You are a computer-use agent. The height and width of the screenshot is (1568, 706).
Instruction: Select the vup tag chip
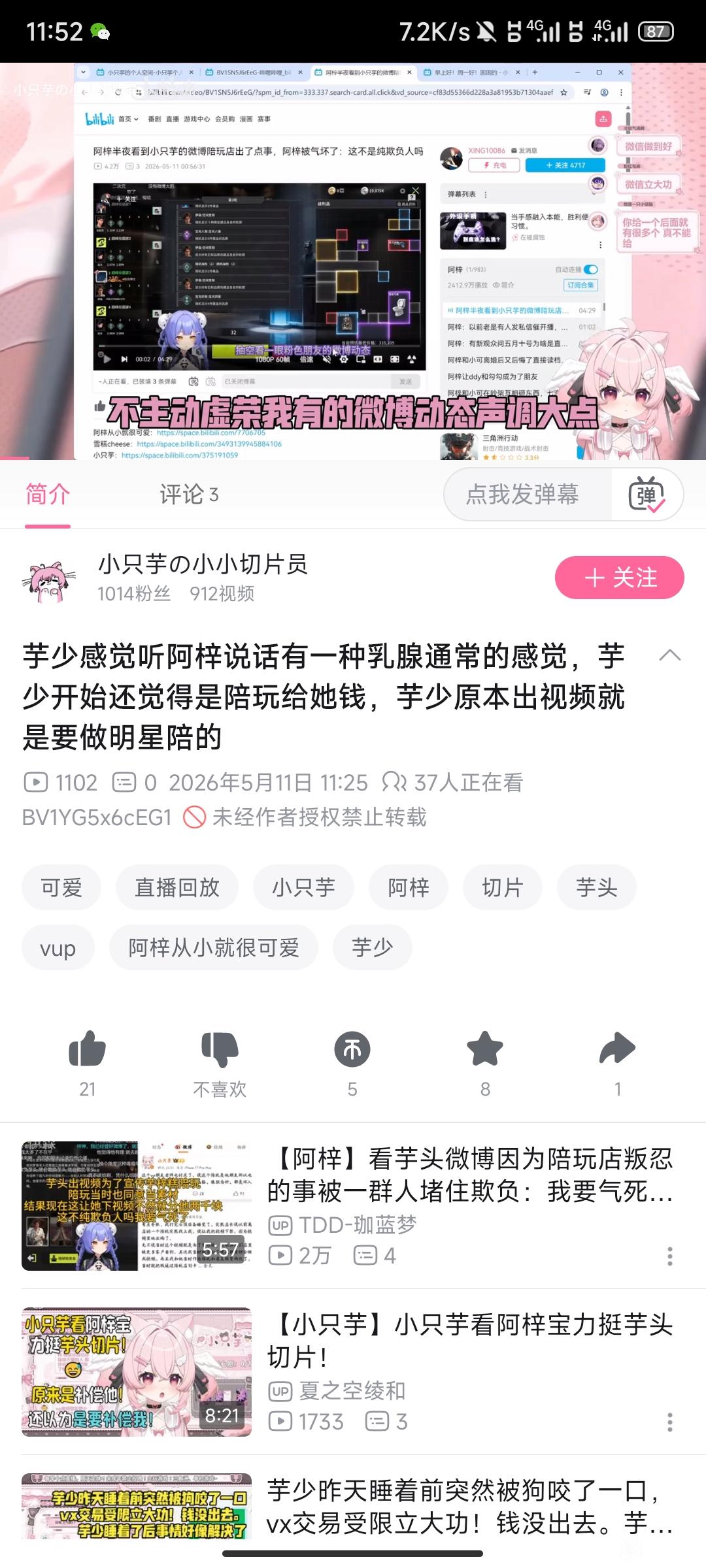pyautogui.click(x=58, y=947)
